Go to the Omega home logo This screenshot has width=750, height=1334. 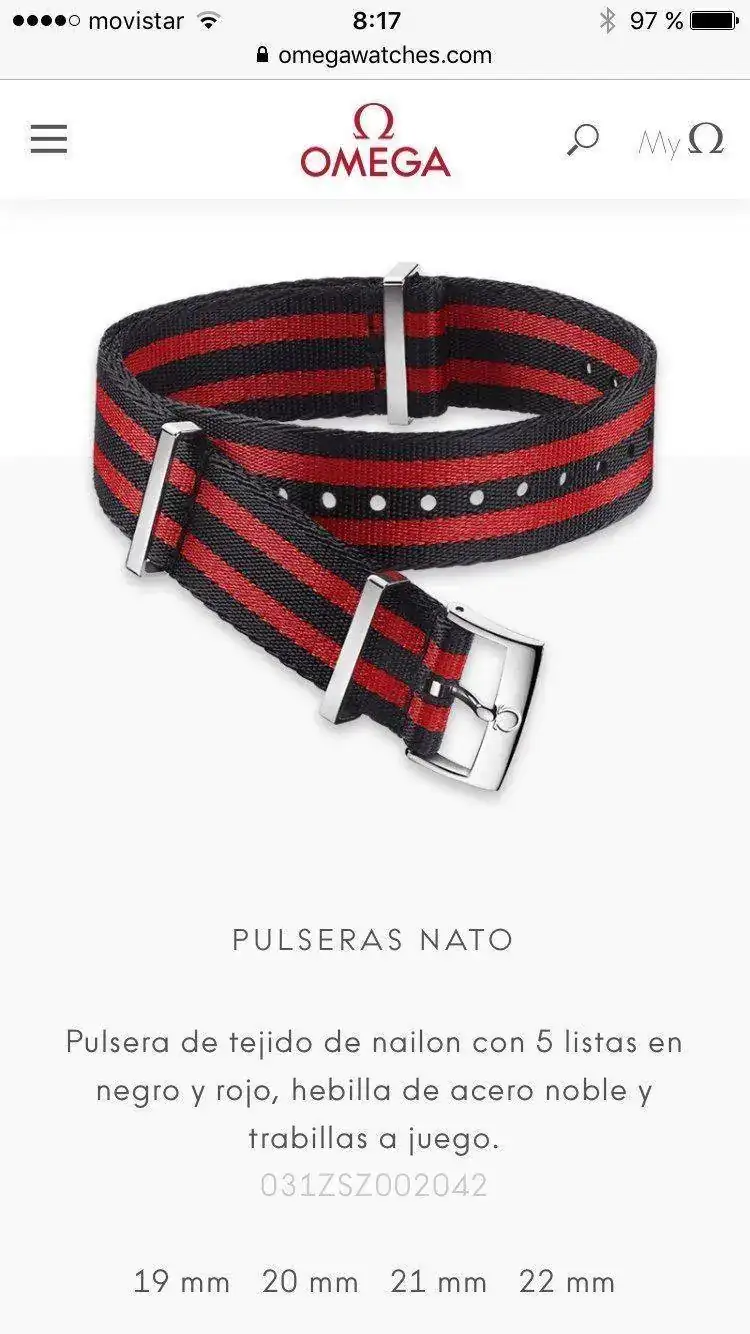point(375,141)
